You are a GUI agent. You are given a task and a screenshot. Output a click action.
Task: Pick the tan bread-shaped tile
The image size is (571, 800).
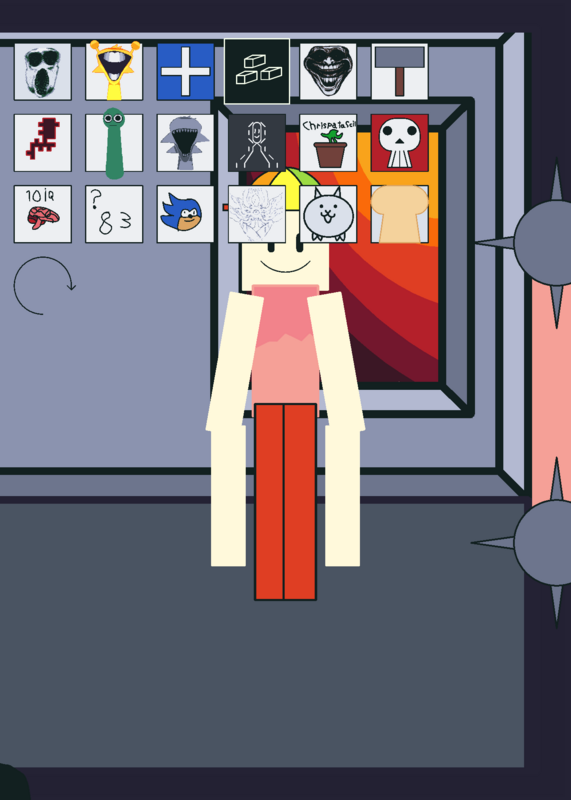[400, 214]
